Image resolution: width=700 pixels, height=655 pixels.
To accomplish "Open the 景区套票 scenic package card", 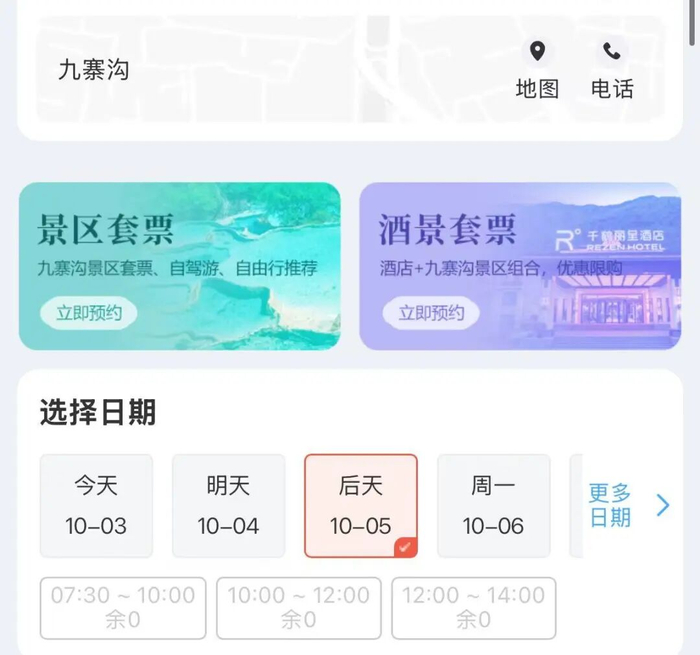I will tap(179, 266).
